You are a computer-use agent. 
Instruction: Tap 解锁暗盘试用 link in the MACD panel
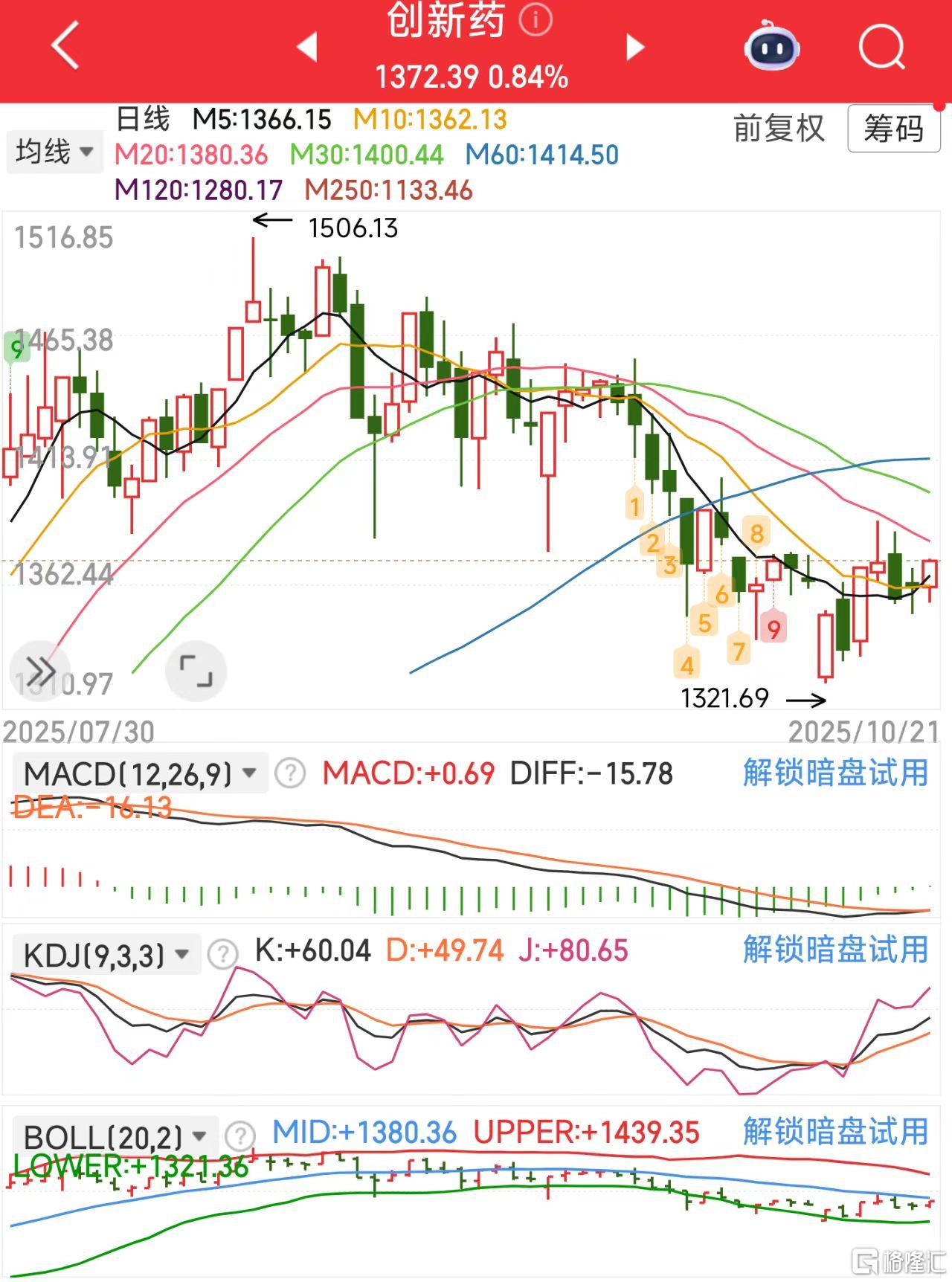click(835, 773)
